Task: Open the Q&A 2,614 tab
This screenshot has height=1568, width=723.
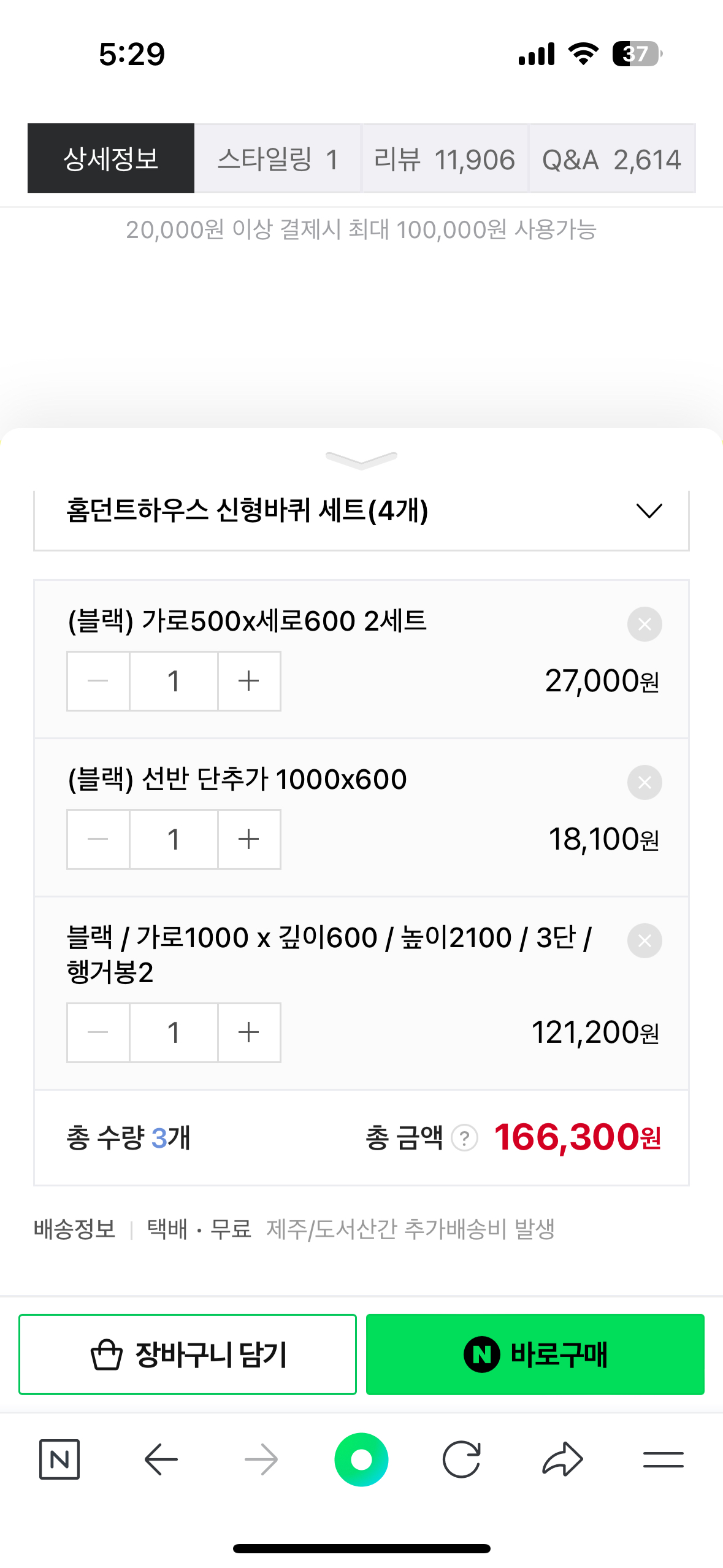Action: 612,159
